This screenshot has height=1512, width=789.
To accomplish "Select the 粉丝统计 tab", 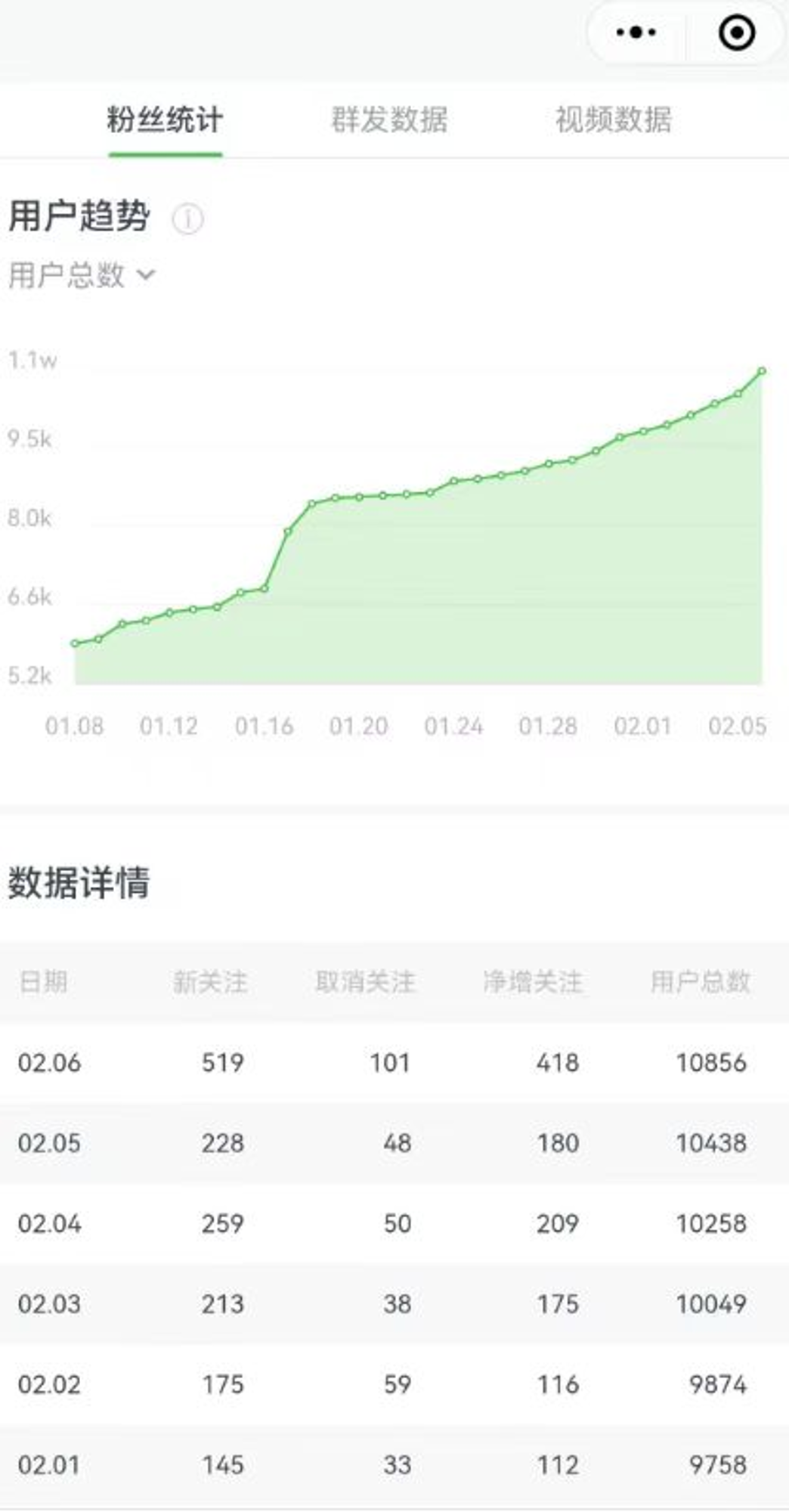I will 165,119.
